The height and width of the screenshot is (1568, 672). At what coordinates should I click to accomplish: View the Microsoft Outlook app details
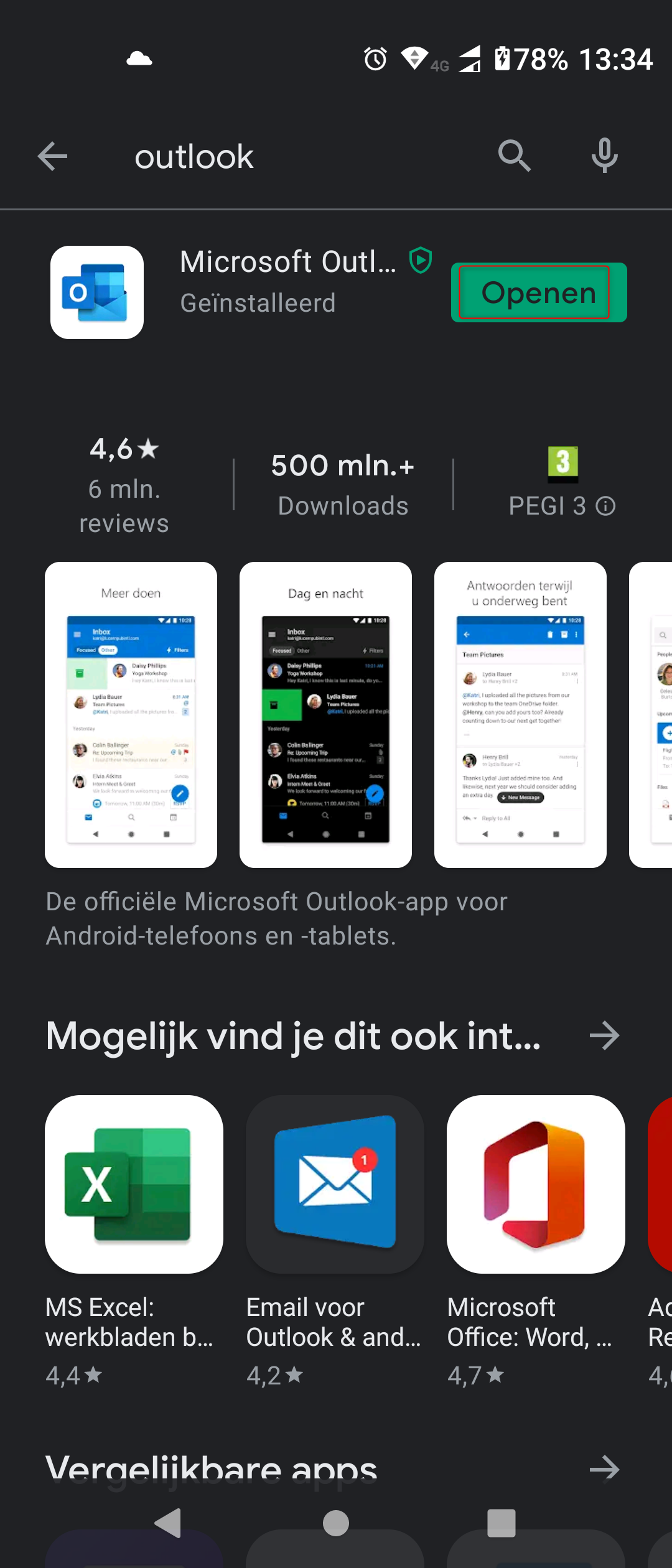[x=286, y=280]
